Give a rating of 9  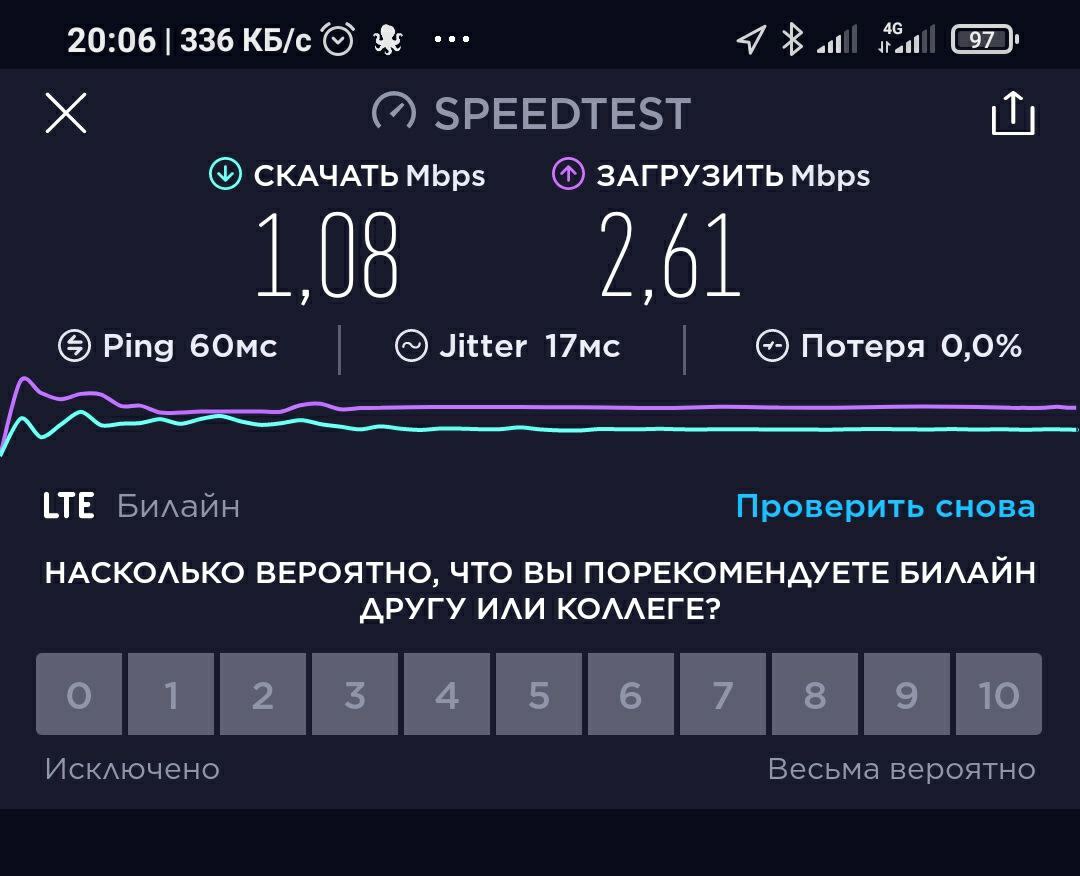pyautogui.click(x=907, y=694)
